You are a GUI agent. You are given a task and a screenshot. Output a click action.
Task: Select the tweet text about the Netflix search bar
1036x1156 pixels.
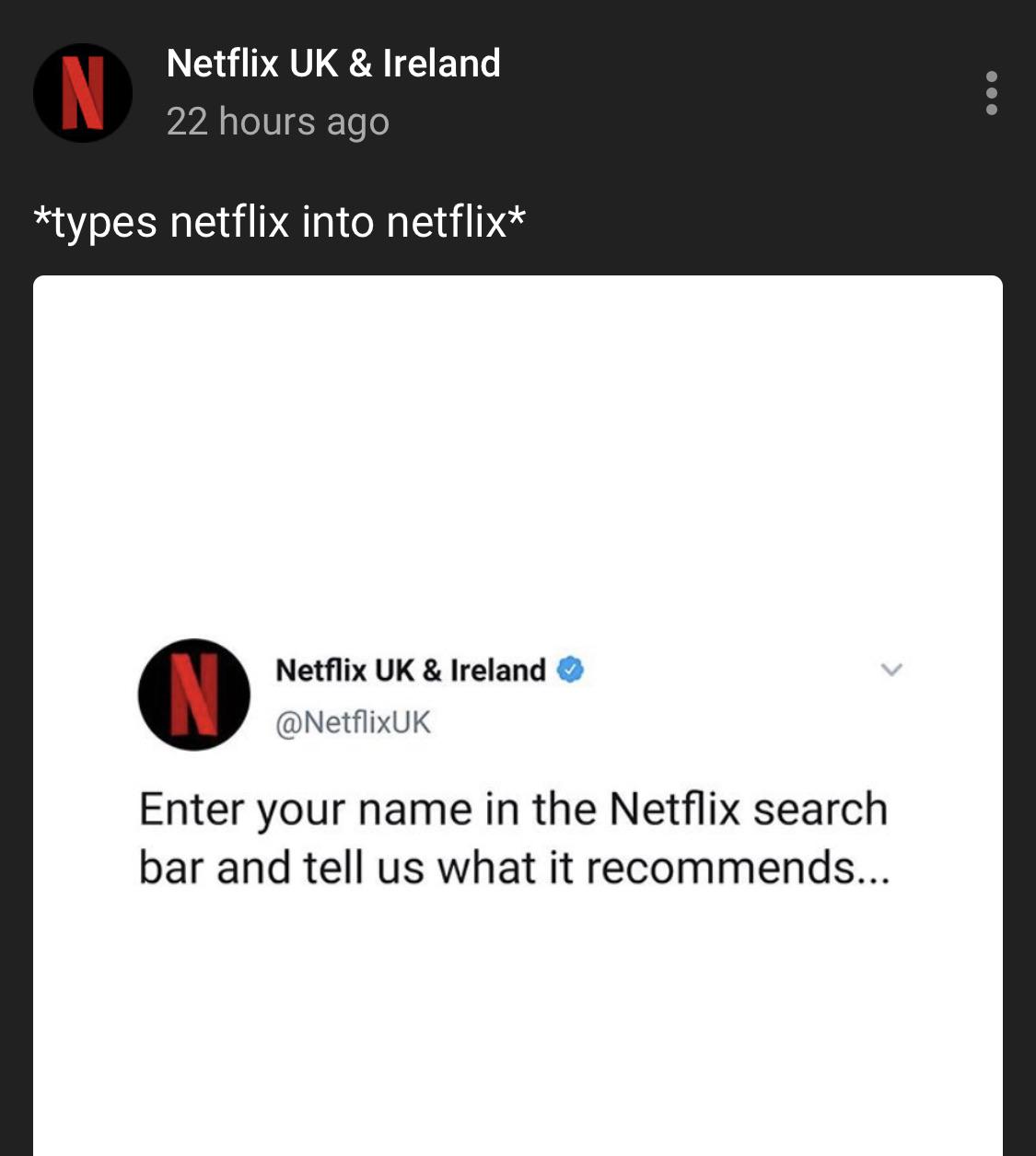click(x=514, y=836)
